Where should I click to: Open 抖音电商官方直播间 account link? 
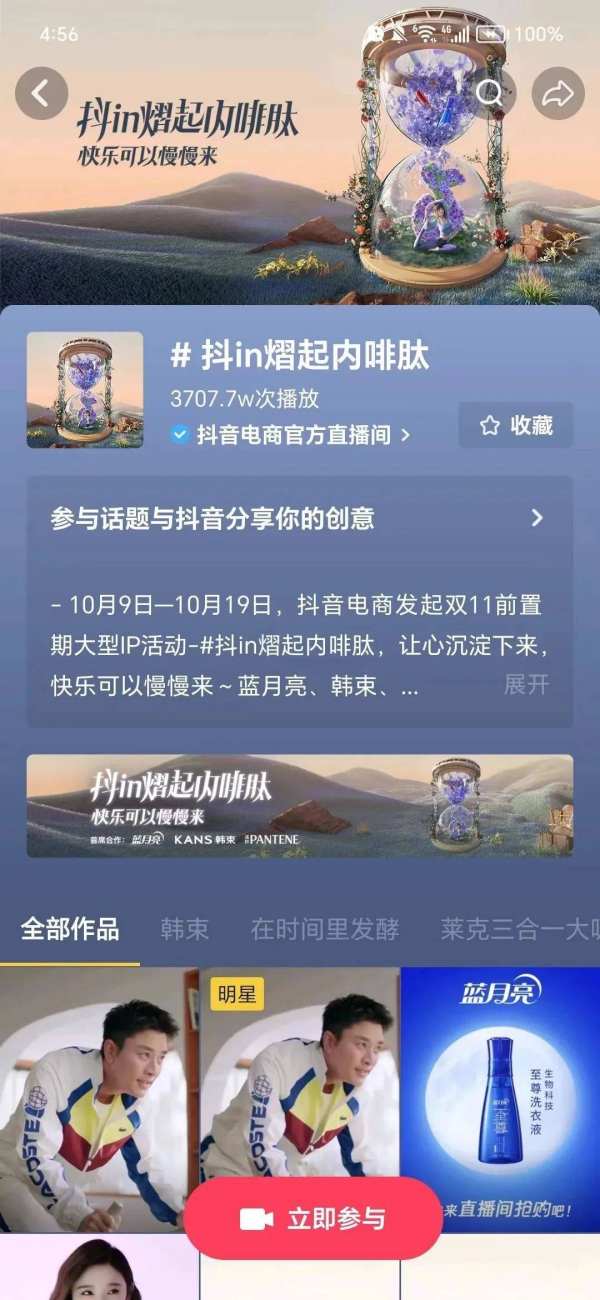point(292,435)
